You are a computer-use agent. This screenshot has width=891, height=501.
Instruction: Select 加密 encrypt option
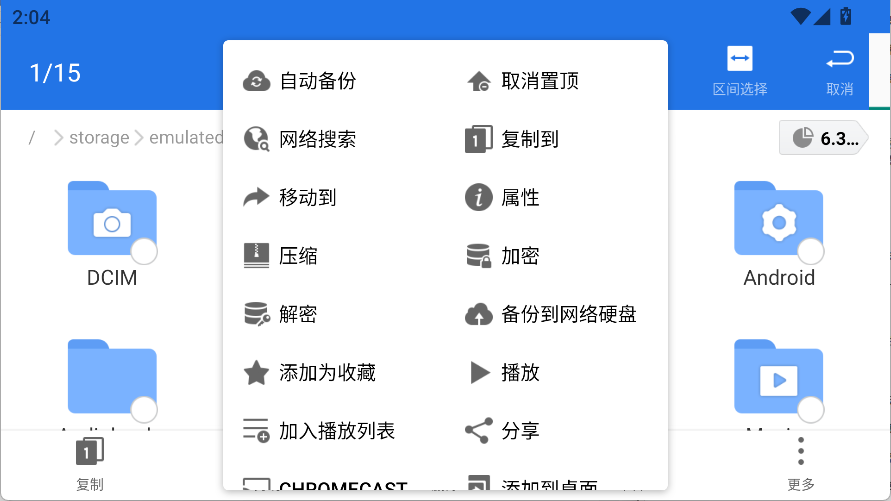[520, 256]
